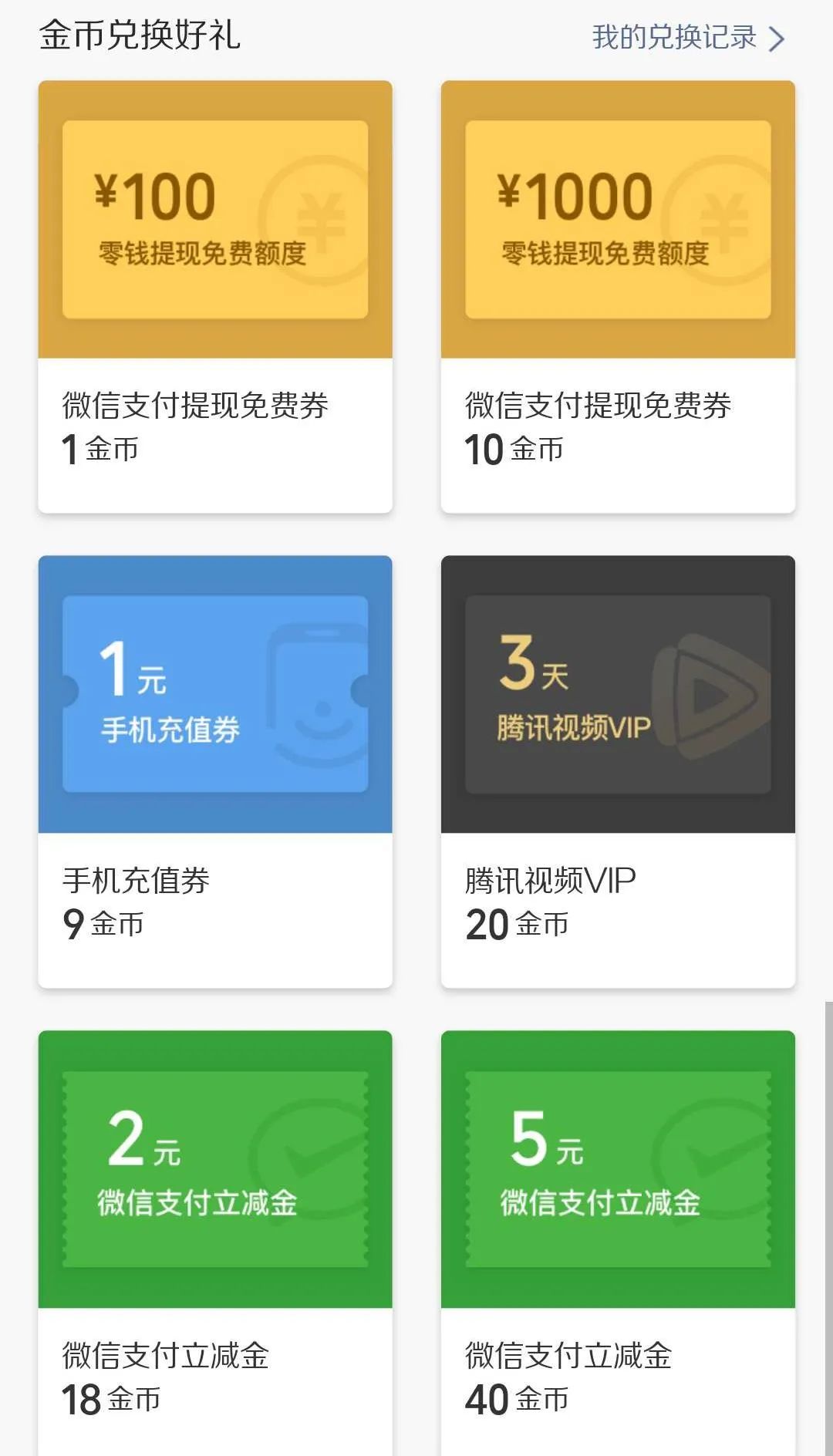
Task: Open 我的兑换记录 link
Action: (x=688, y=37)
